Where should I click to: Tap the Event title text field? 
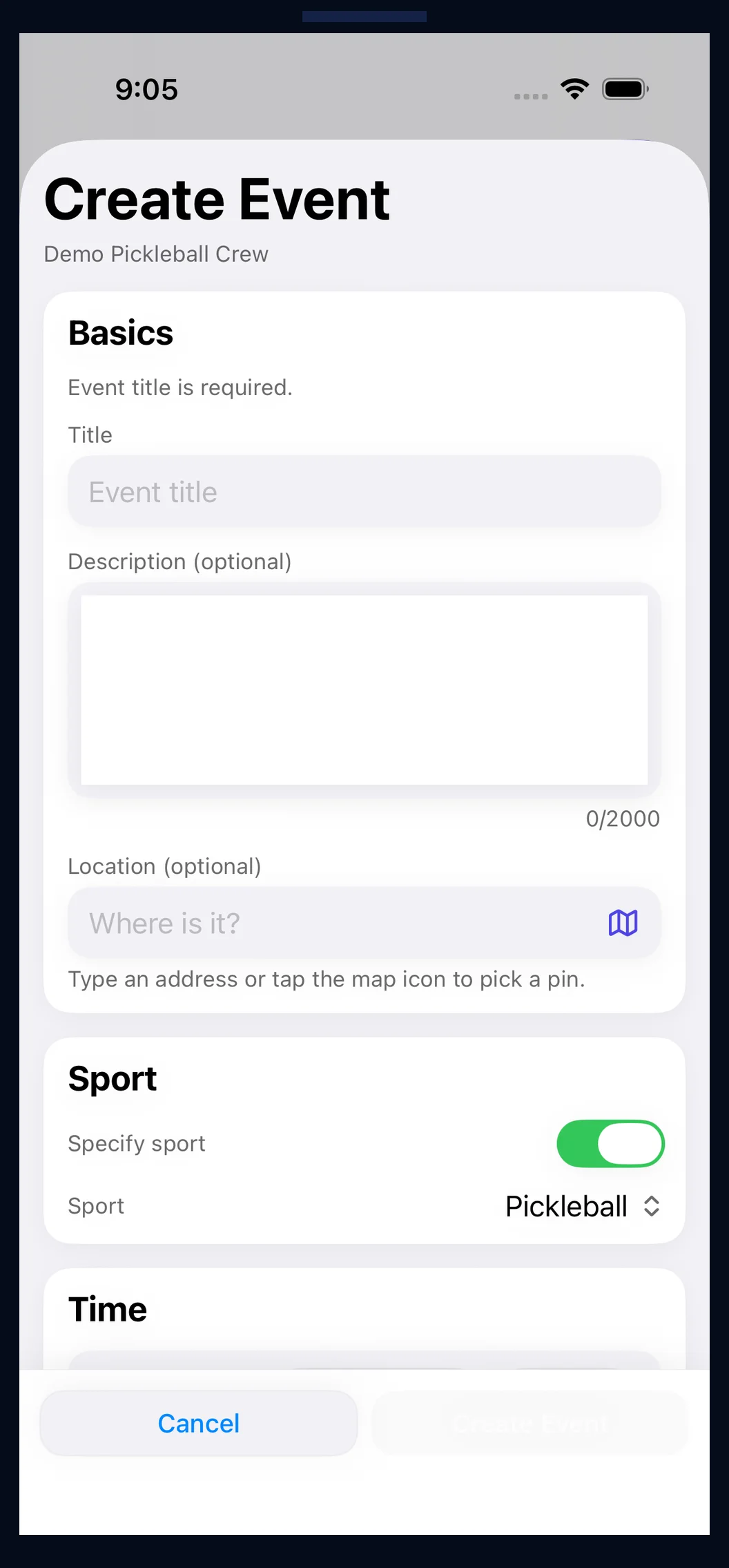(x=364, y=492)
